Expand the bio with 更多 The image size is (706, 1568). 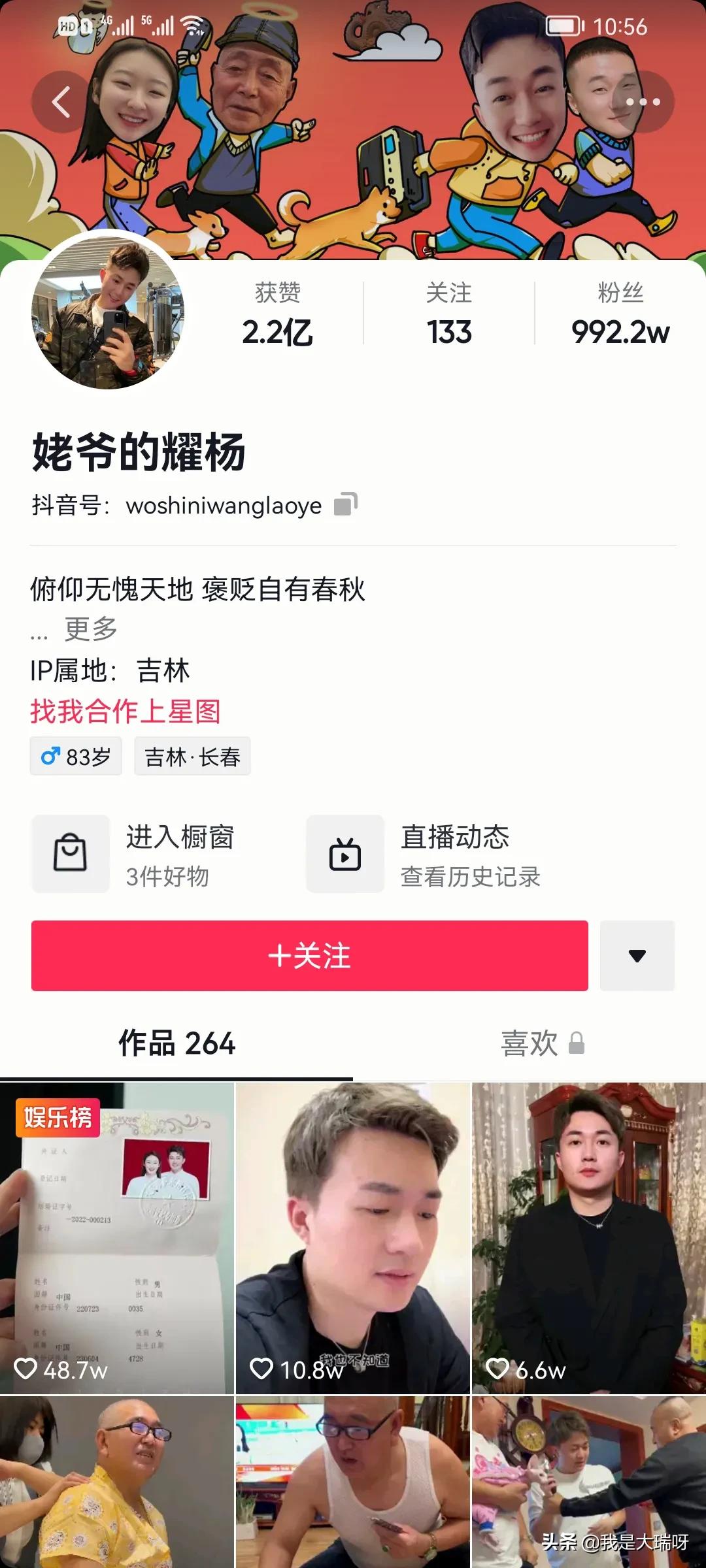[x=88, y=630]
